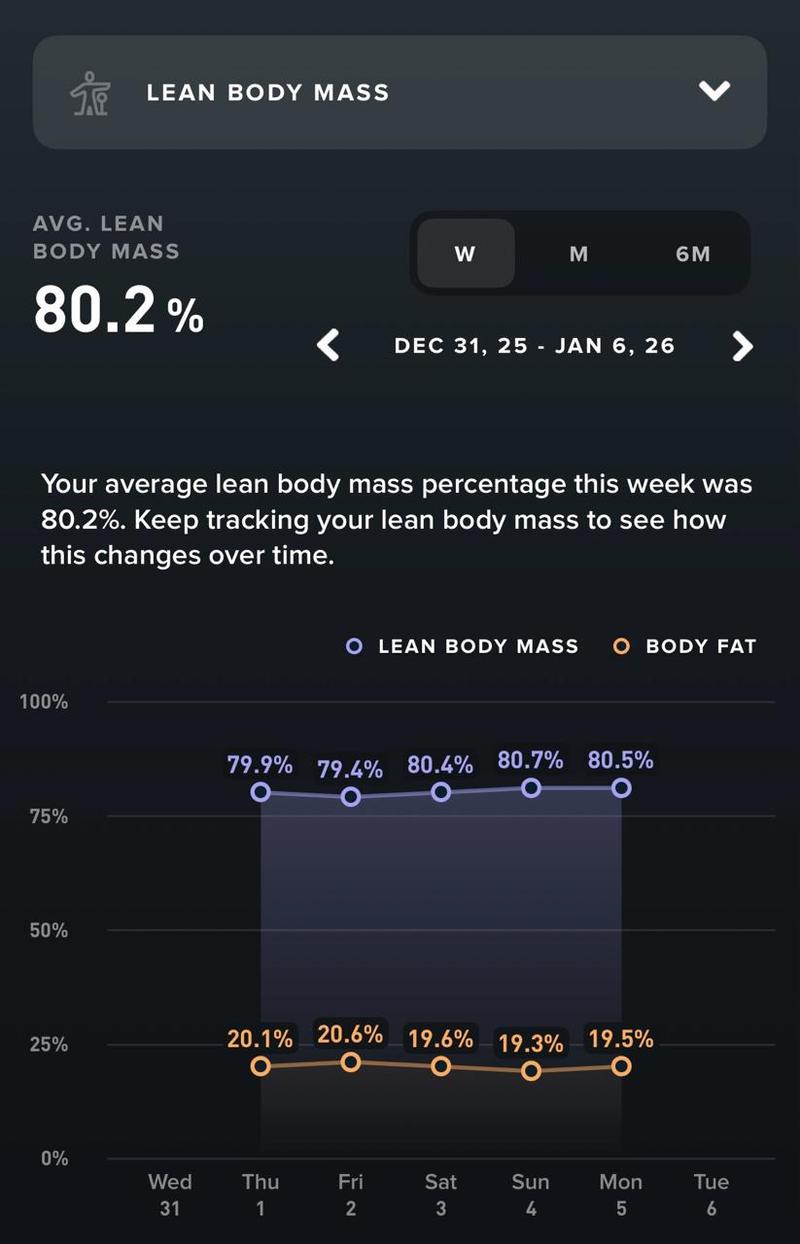Open the DEC 31 - JAN 6 date range

click(x=537, y=346)
